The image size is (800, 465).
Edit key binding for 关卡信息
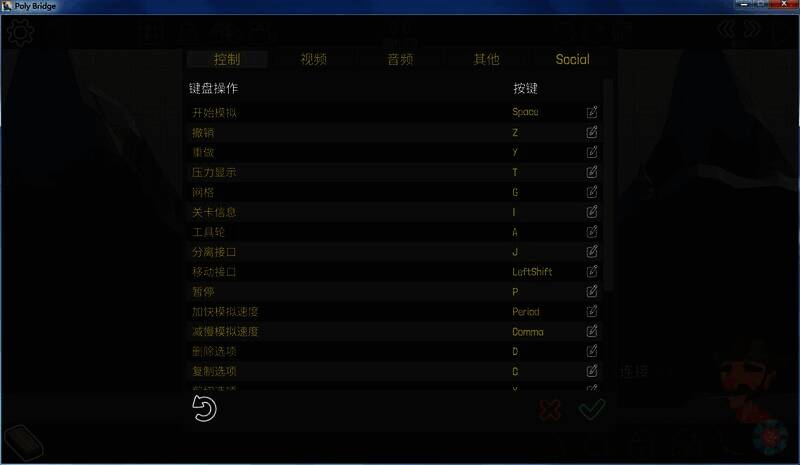(592, 212)
